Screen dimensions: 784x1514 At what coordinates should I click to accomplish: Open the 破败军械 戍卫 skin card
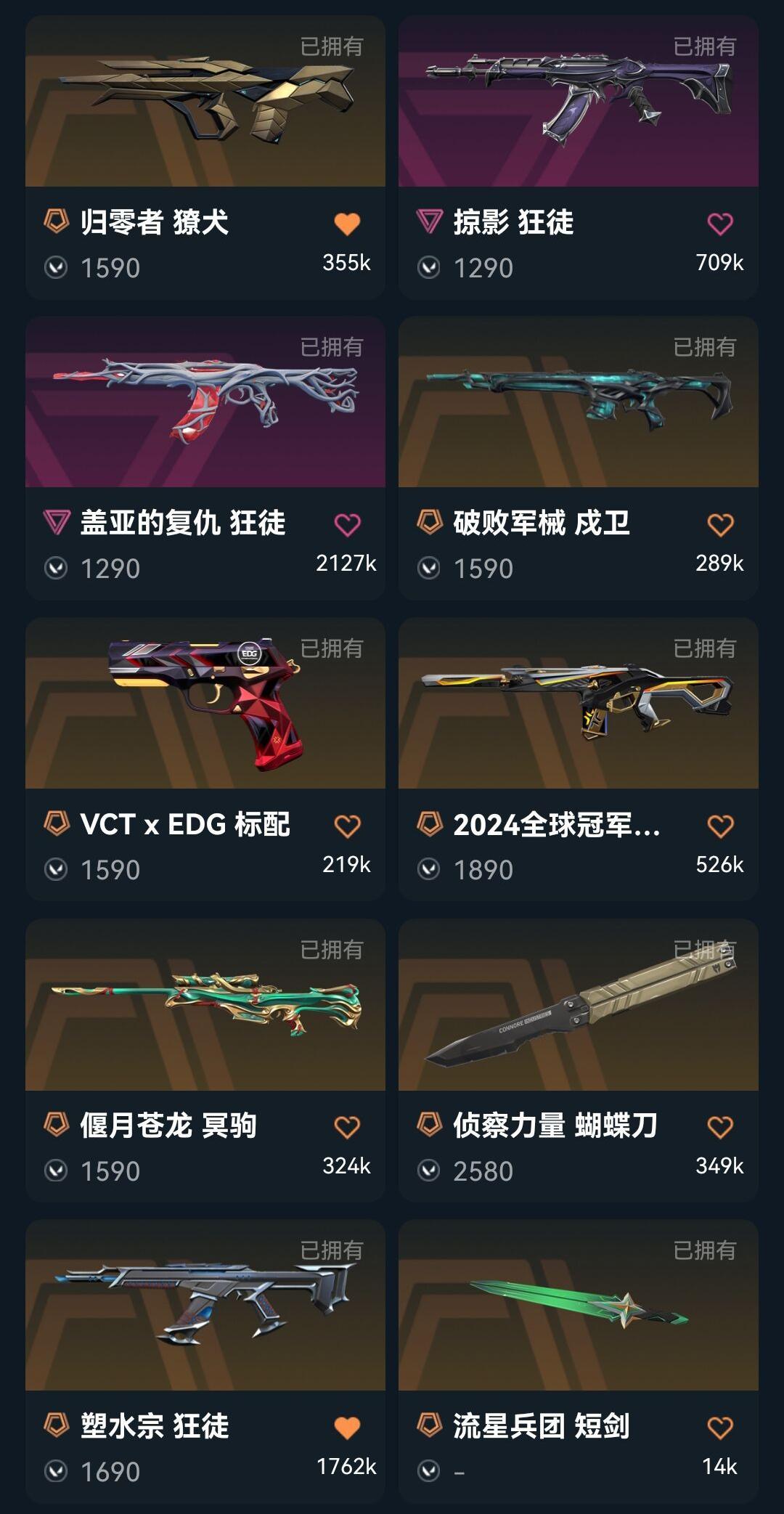579,458
